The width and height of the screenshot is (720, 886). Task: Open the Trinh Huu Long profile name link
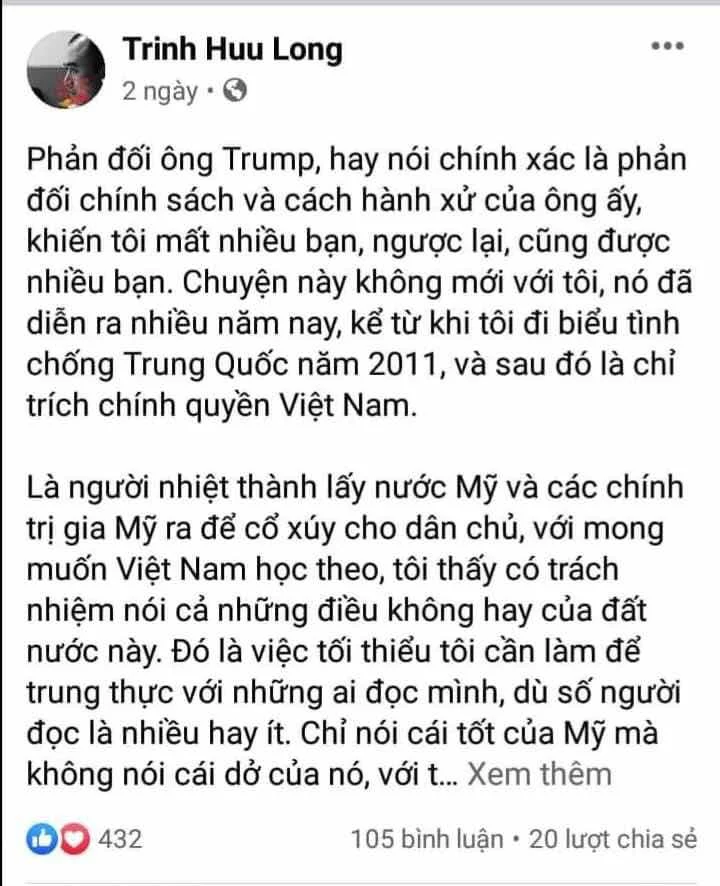(x=232, y=48)
